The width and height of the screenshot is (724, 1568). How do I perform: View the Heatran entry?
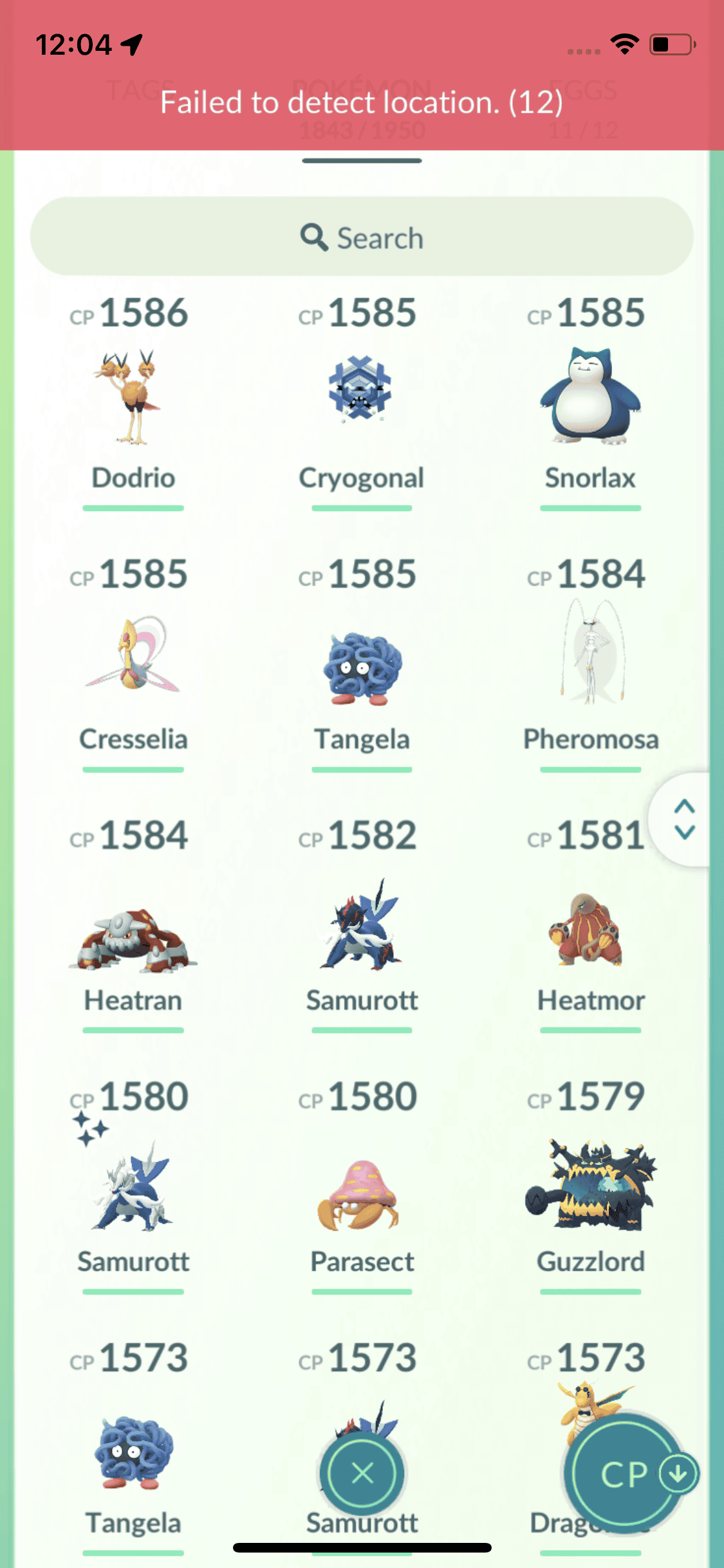pos(133,940)
